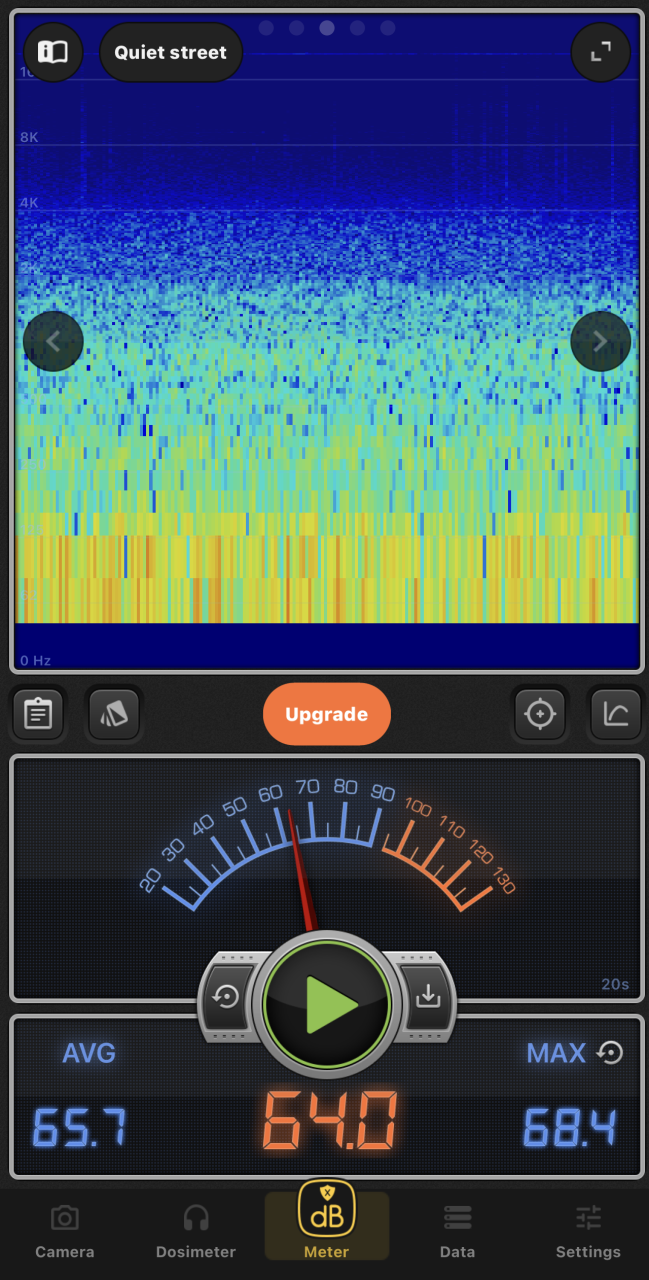Open the clipboard notes icon
This screenshot has height=1280, width=649.
pos(38,714)
